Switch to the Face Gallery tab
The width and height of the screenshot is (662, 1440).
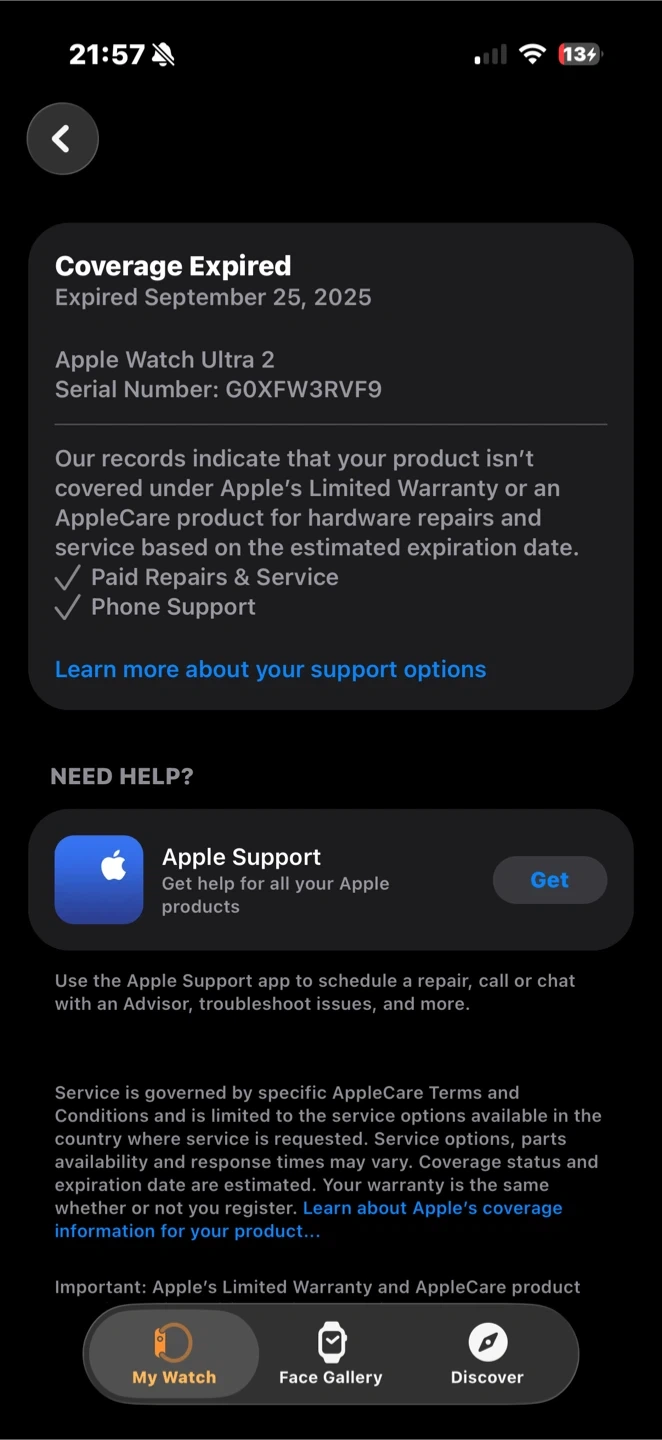tap(331, 1355)
